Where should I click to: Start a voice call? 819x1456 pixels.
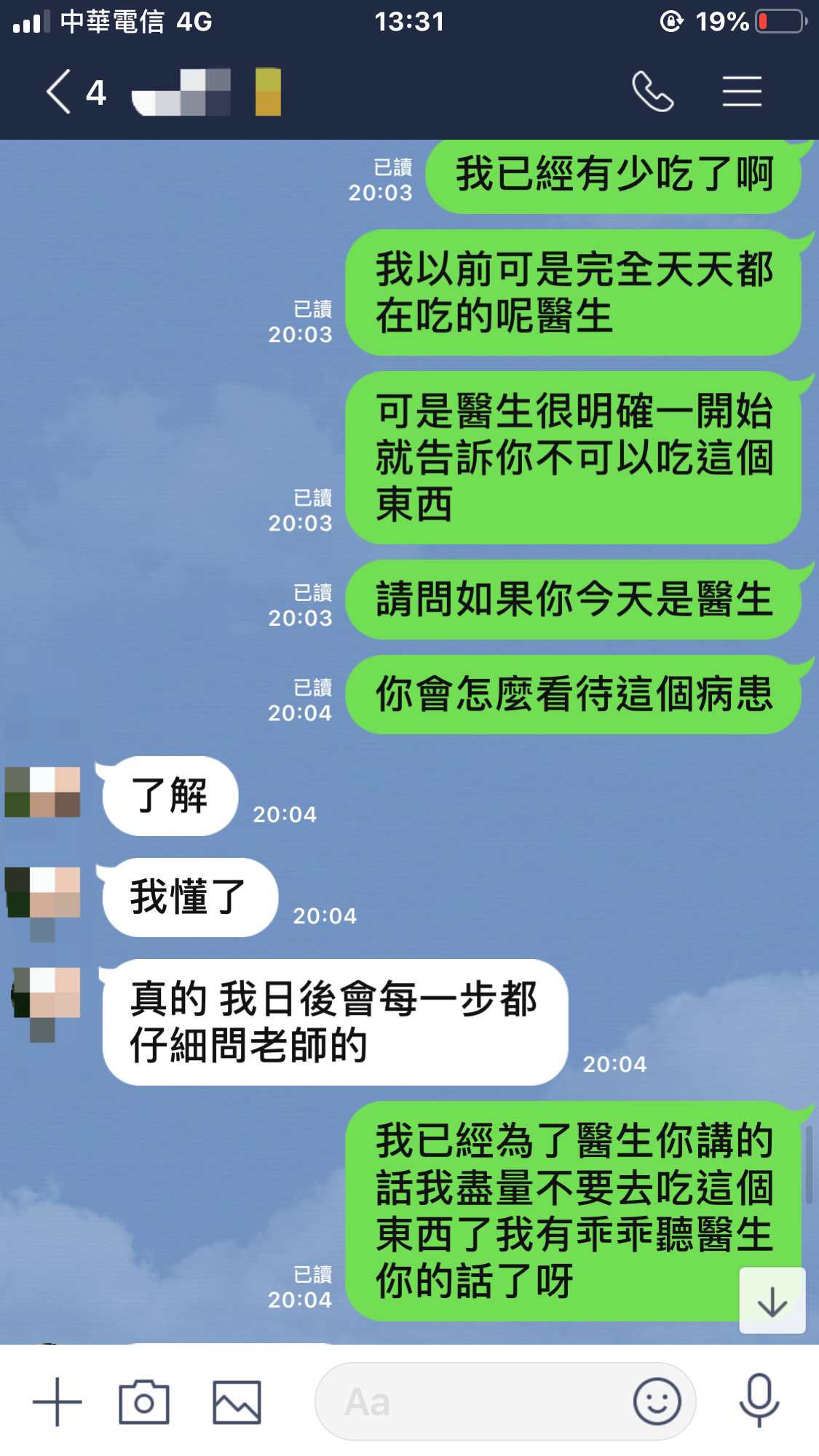tap(652, 92)
